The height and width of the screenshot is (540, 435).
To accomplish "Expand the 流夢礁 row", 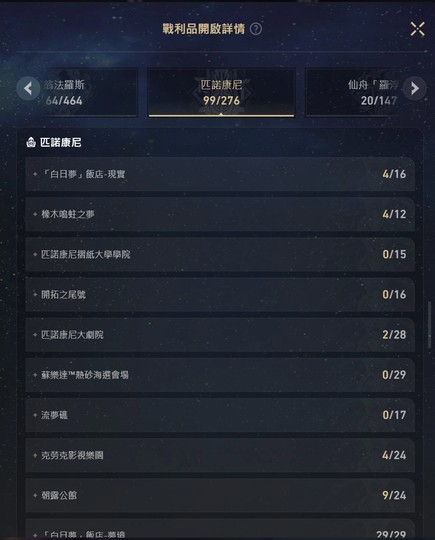I will click(220, 415).
